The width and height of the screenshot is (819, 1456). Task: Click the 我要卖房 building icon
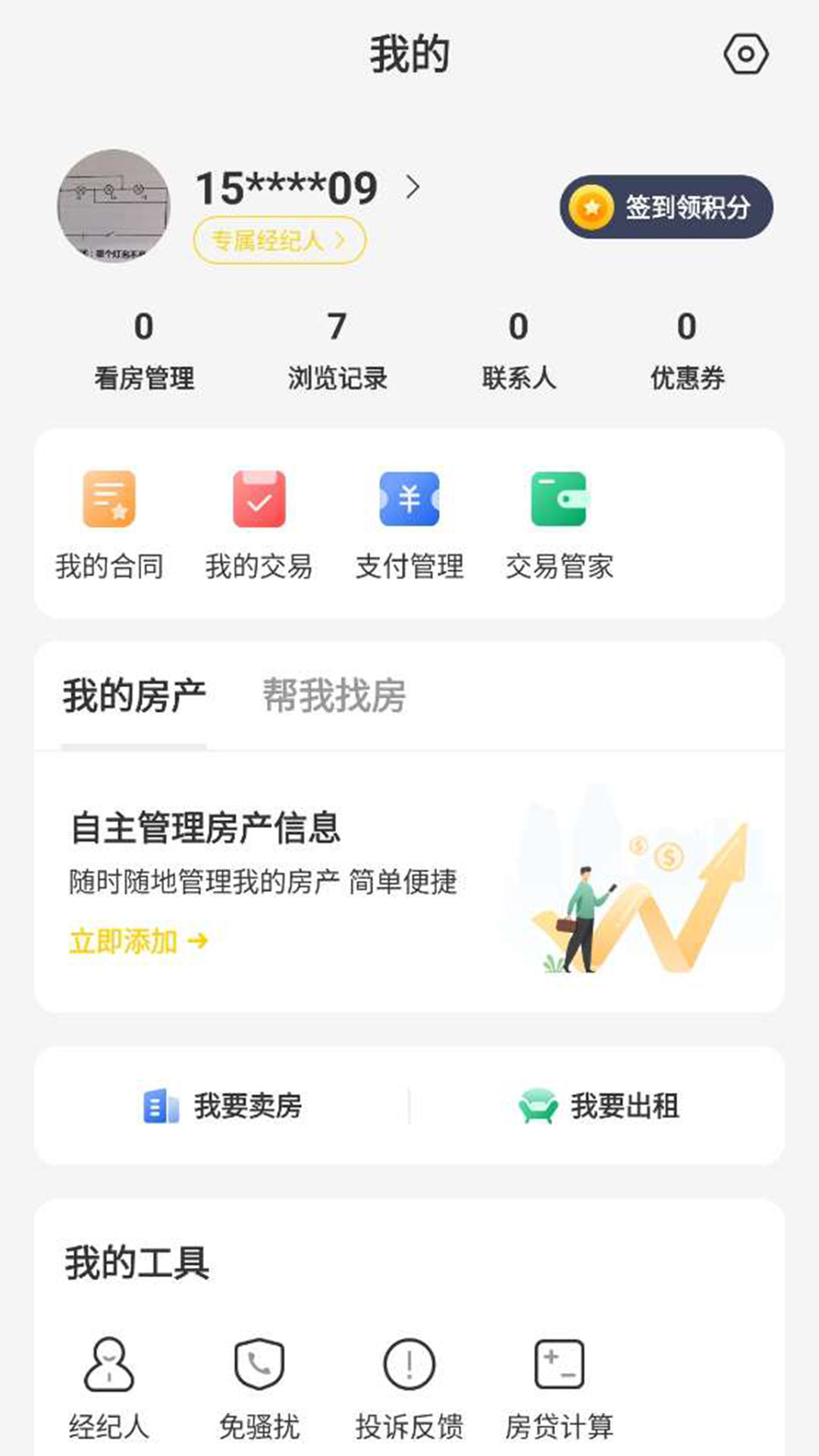tap(157, 1106)
